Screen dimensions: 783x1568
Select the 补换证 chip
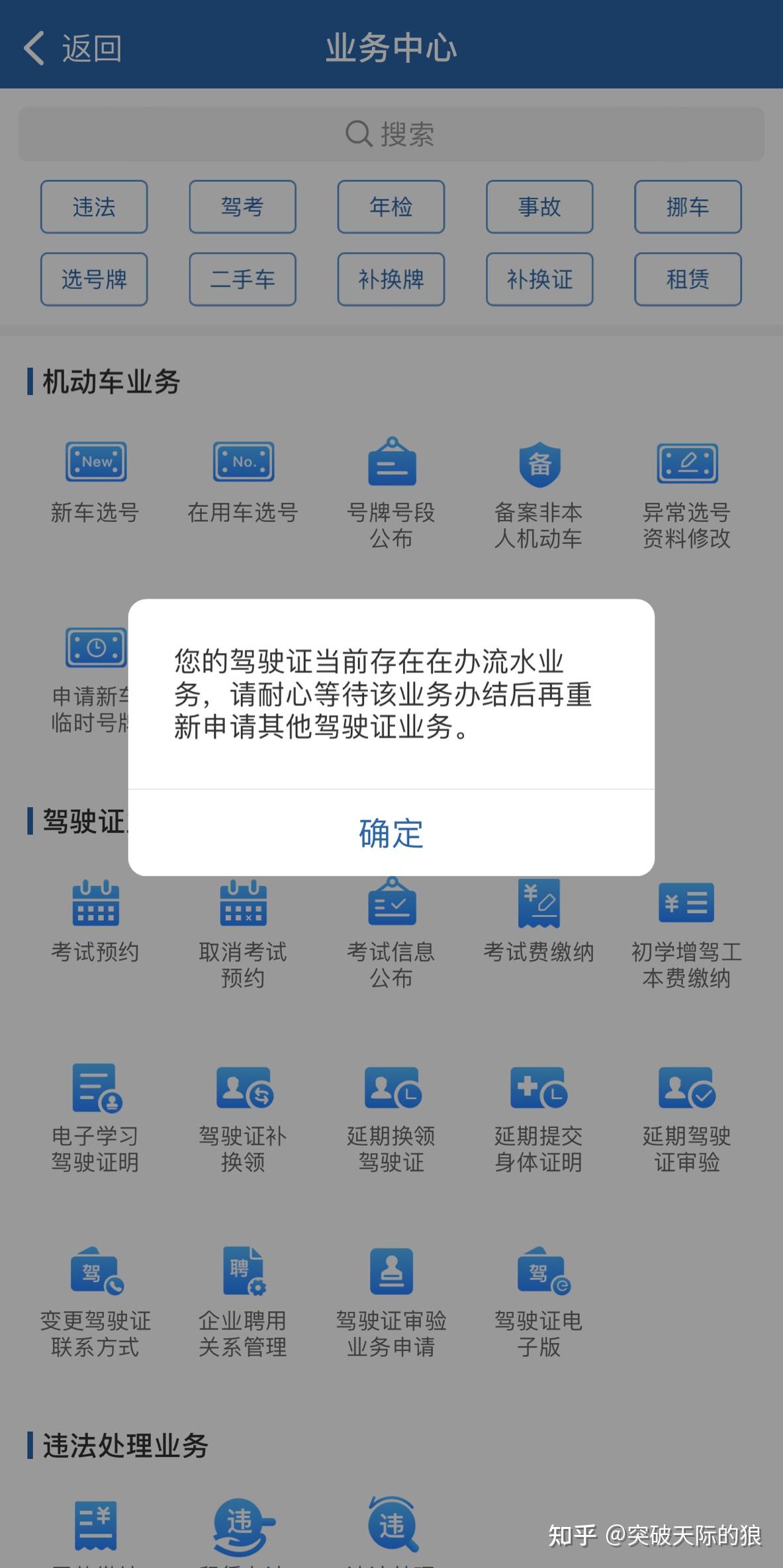click(539, 279)
